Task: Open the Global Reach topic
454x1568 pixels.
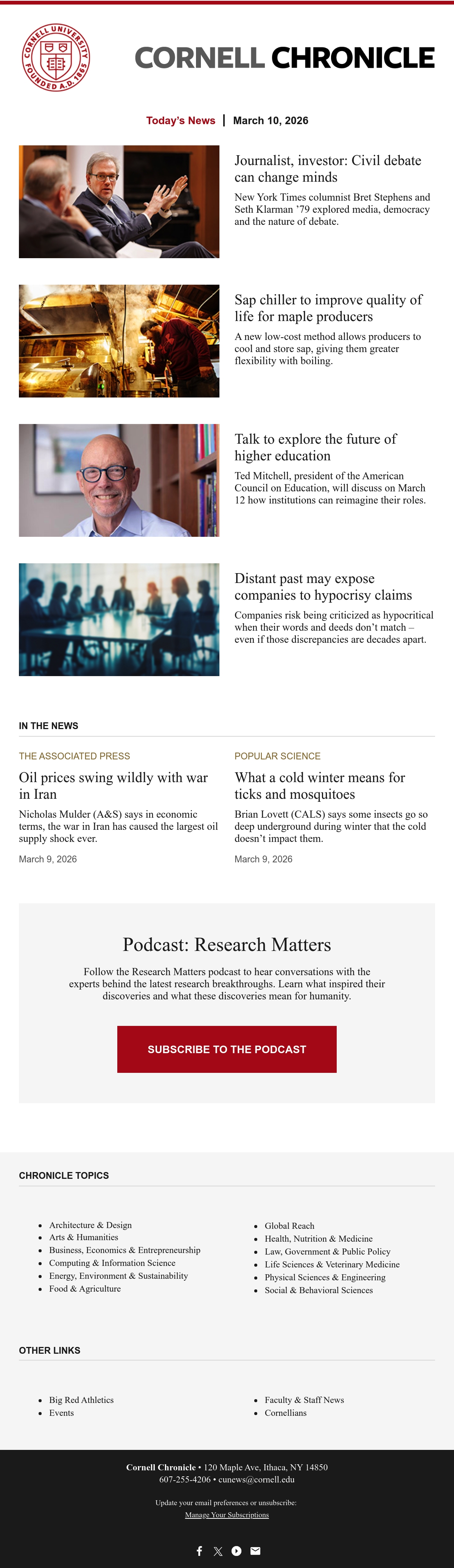Action: click(289, 1225)
